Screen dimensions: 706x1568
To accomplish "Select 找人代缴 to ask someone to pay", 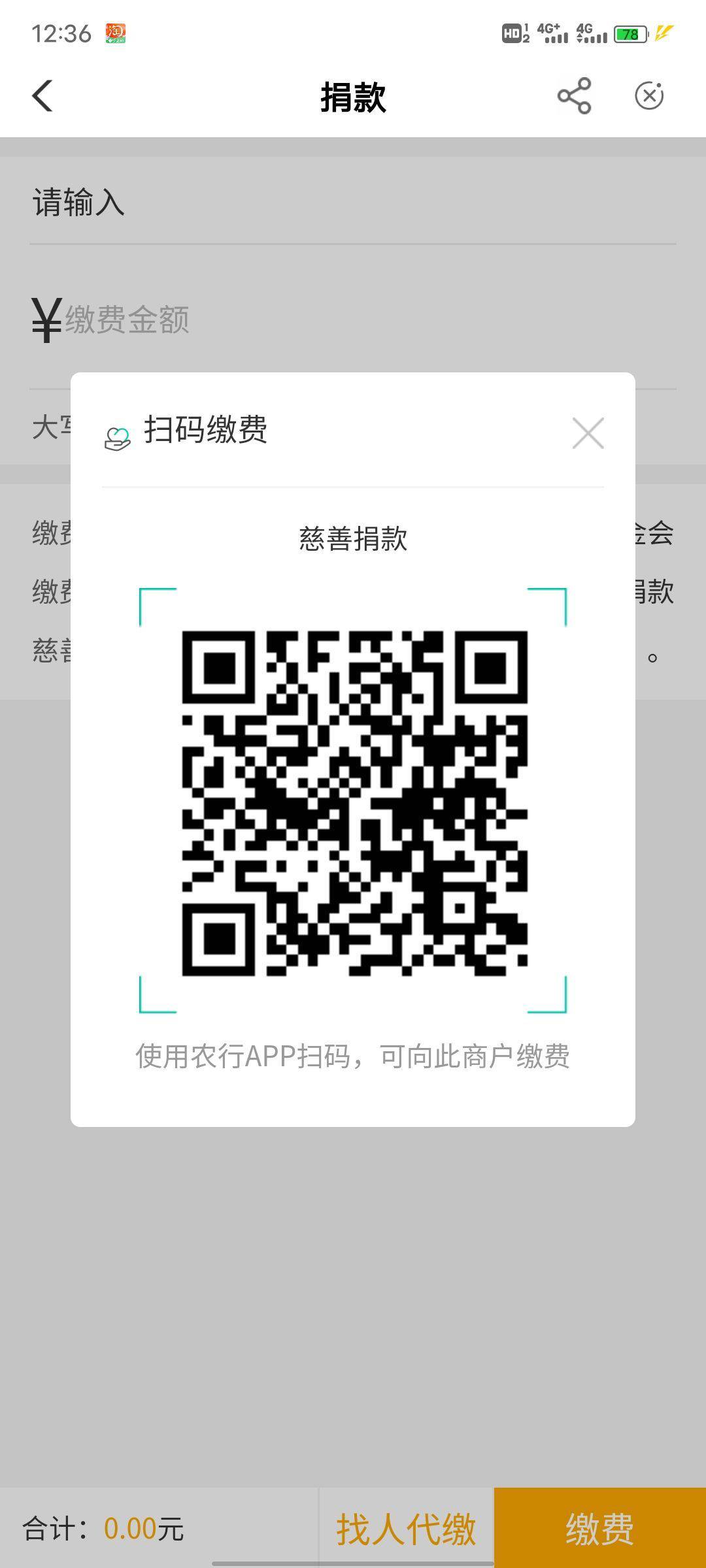I will click(406, 1527).
